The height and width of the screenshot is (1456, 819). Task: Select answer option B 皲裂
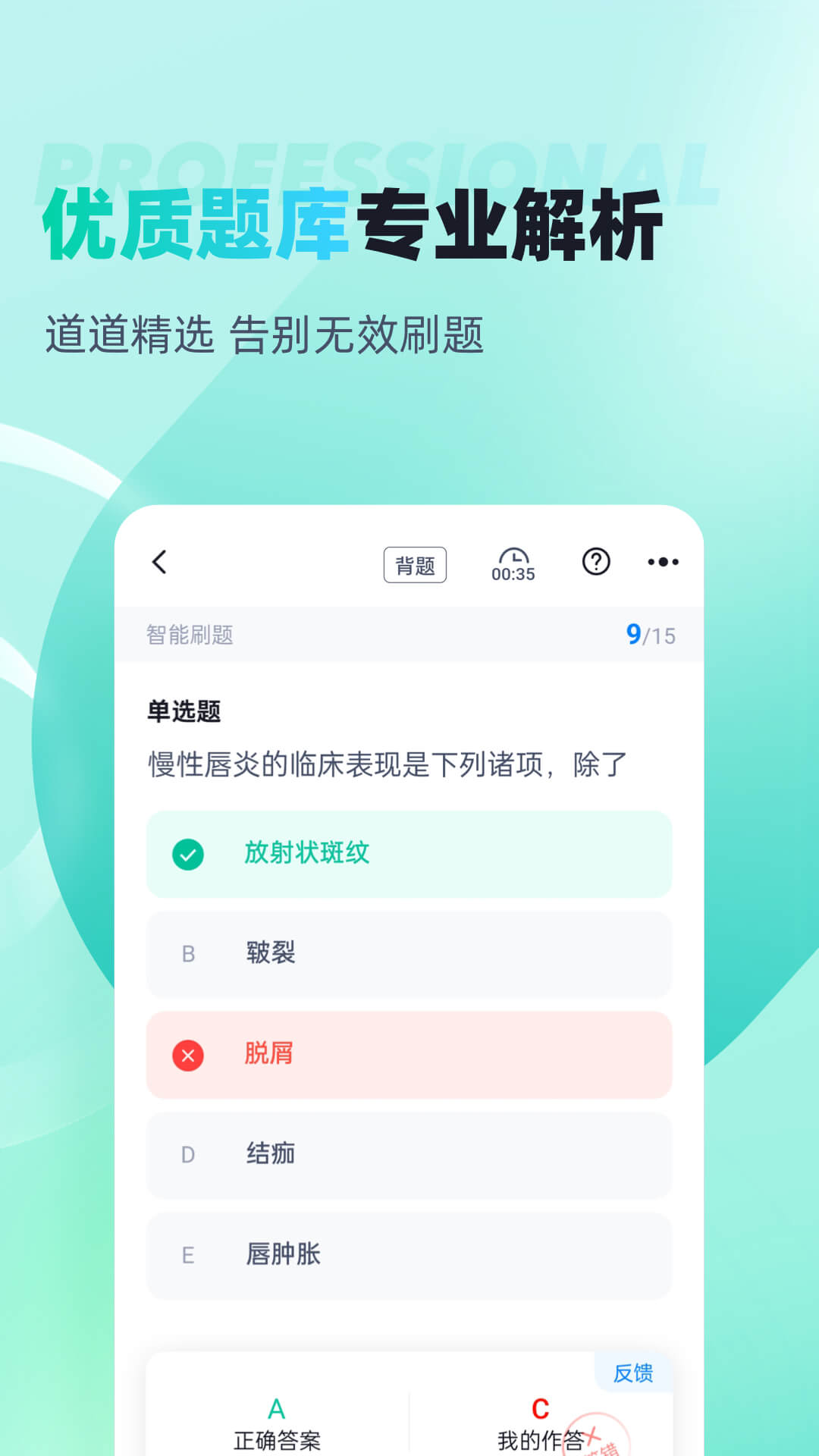pos(409,954)
